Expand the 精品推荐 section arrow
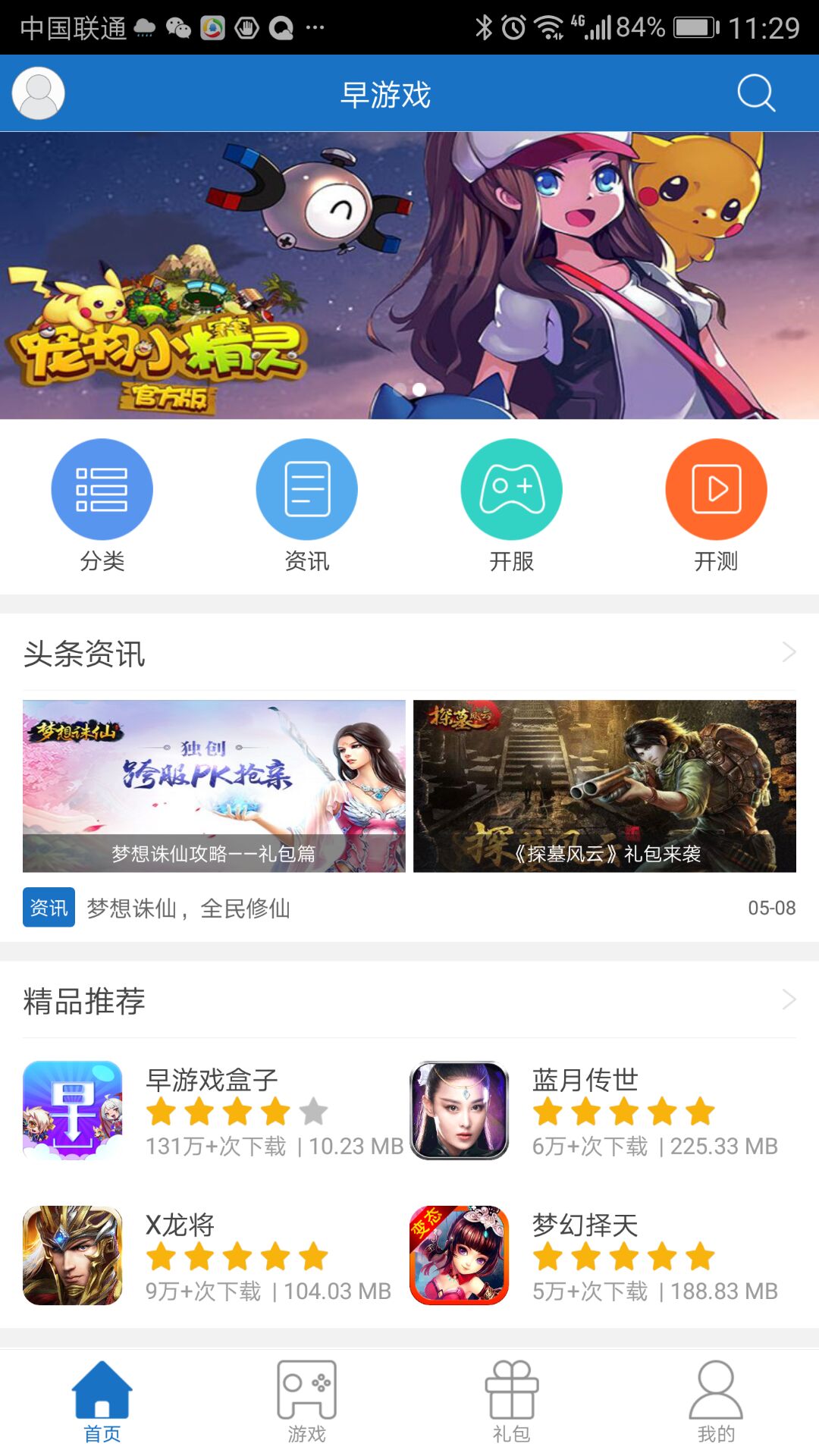The width and height of the screenshot is (819, 1456). click(789, 999)
